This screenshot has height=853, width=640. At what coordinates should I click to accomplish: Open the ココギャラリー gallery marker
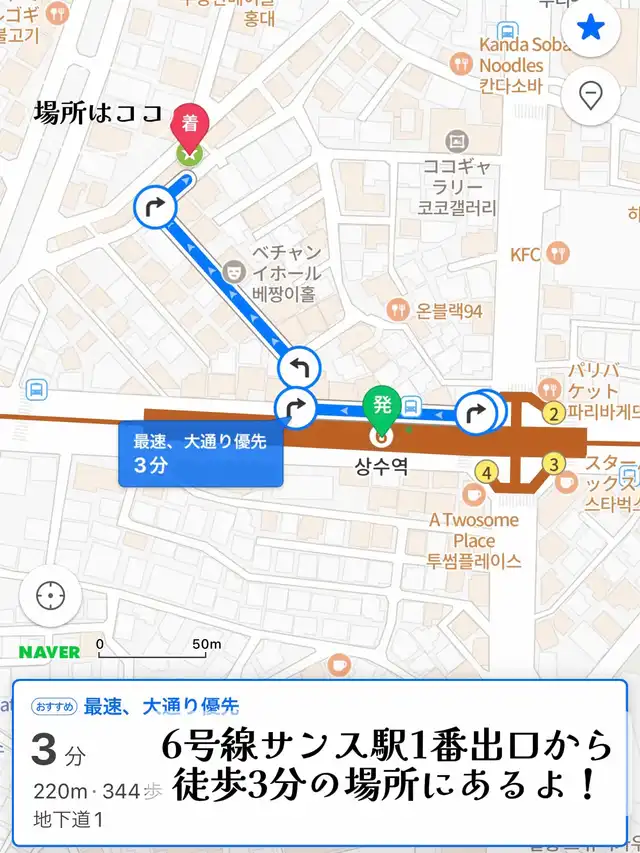pyautogui.click(x=457, y=141)
